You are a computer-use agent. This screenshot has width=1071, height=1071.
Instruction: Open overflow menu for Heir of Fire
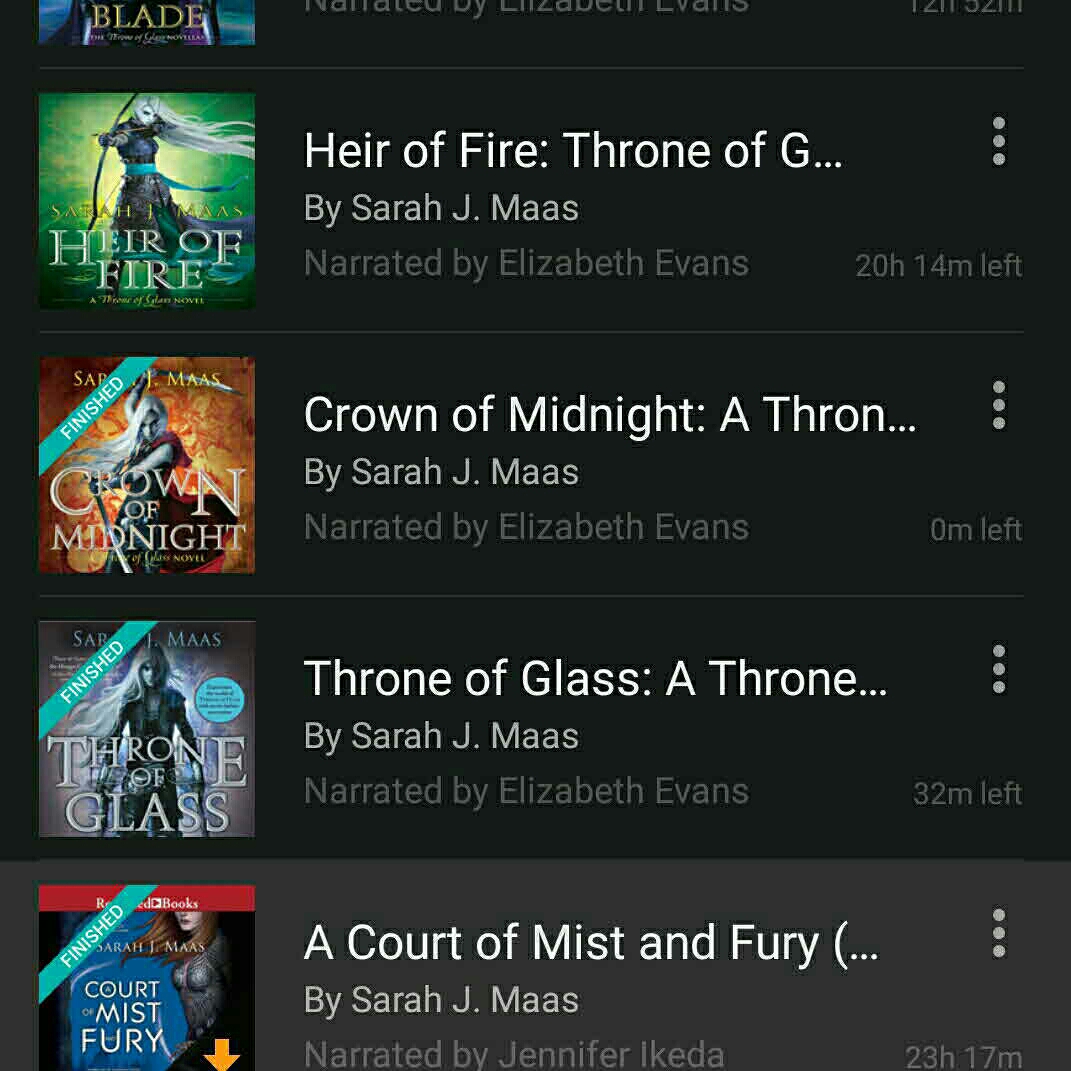[998, 141]
